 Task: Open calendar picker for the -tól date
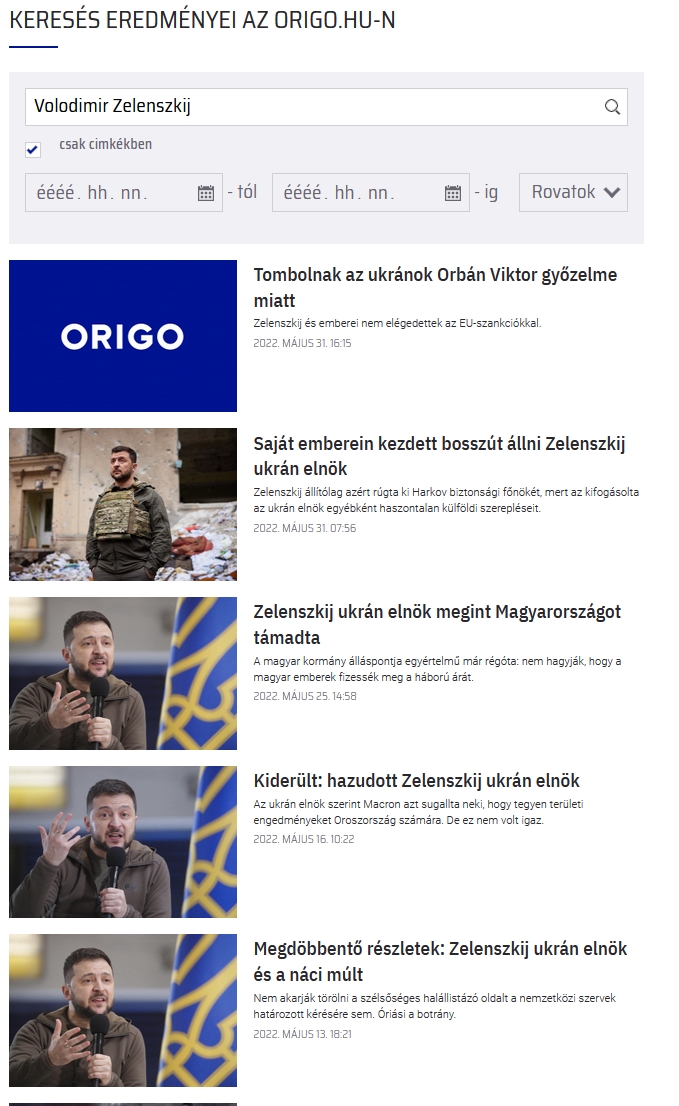click(206, 193)
